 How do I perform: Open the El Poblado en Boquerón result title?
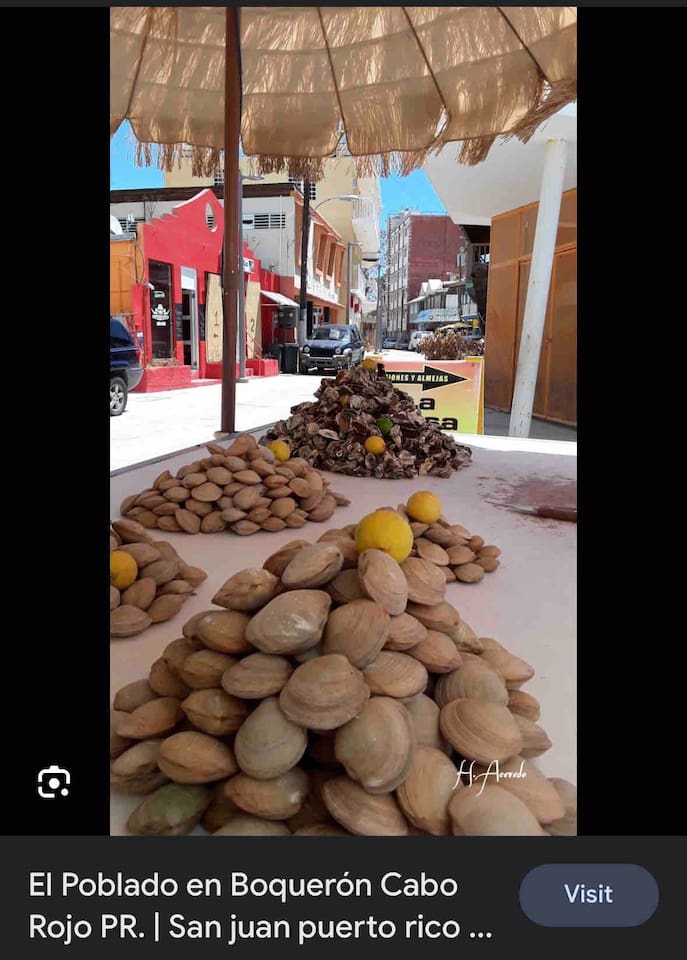tap(260, 906)
